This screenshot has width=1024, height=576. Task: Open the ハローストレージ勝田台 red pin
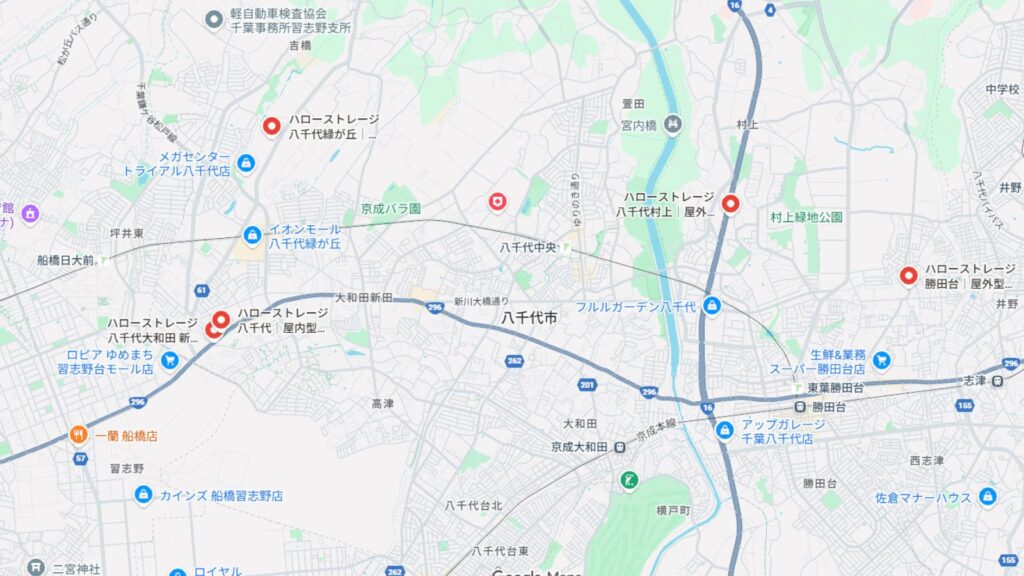click(x=908, y=276)
